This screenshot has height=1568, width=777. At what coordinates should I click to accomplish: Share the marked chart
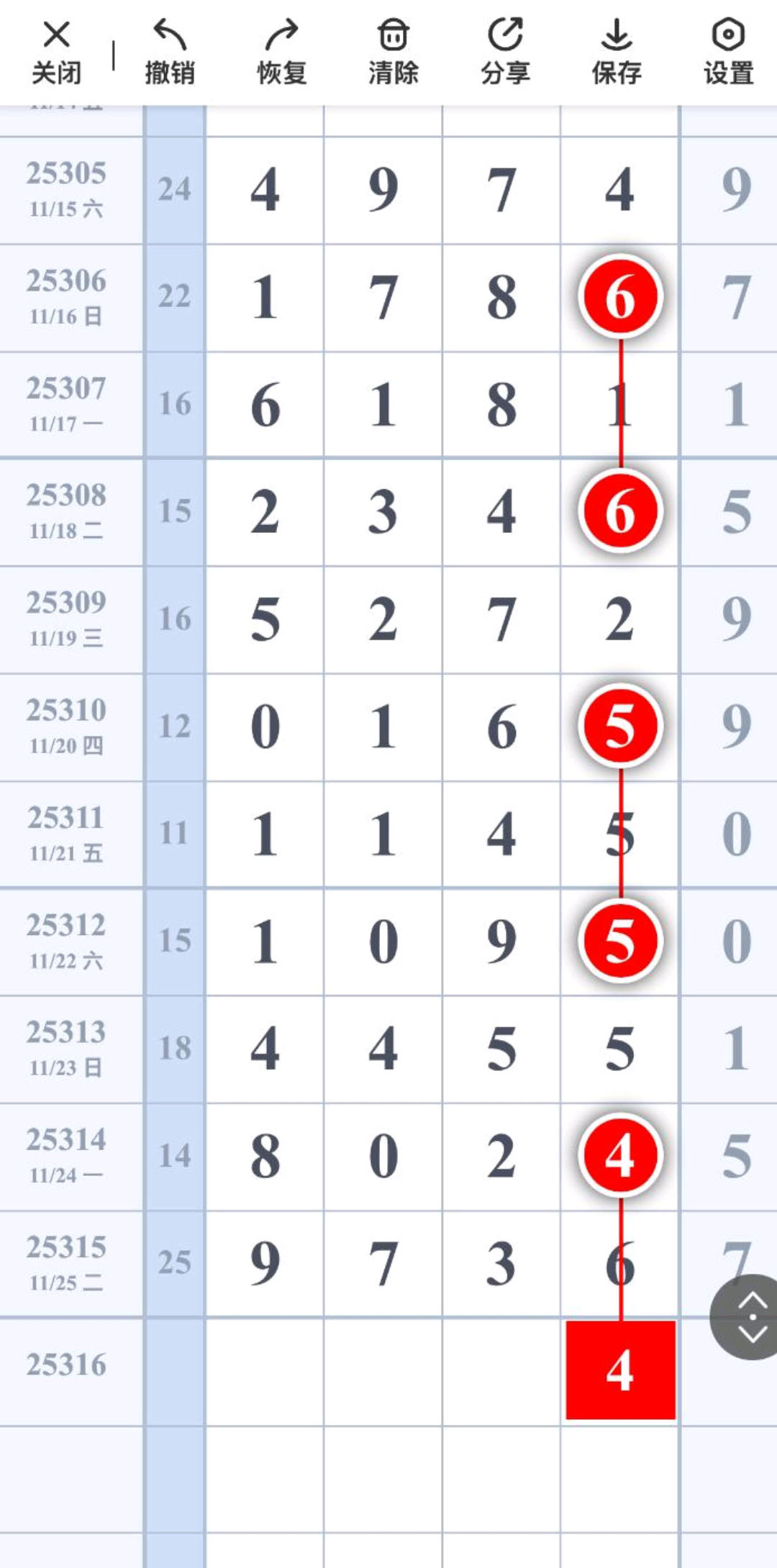point(505,53)
